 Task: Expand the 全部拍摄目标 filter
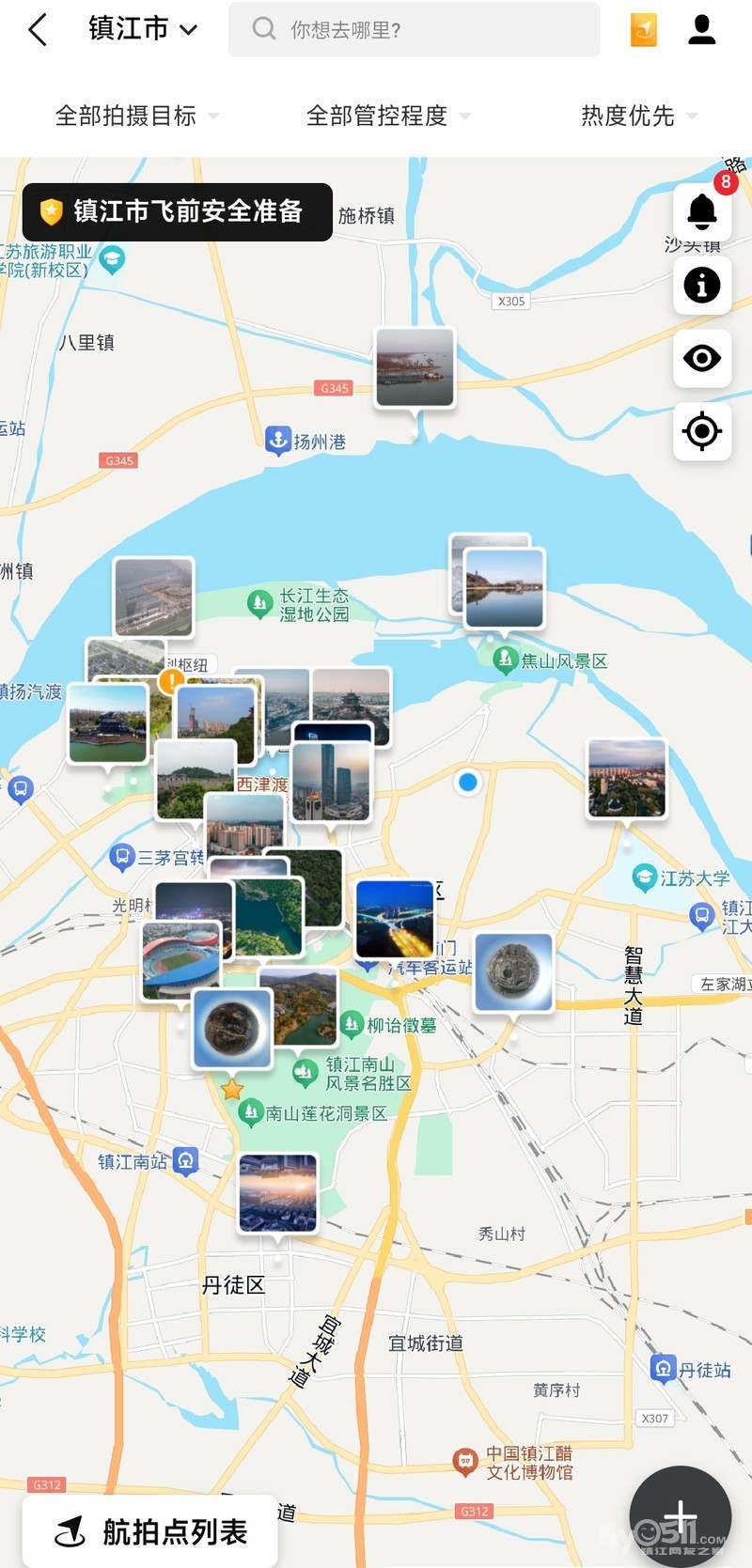pyautogui.click(x=137, y=116)
